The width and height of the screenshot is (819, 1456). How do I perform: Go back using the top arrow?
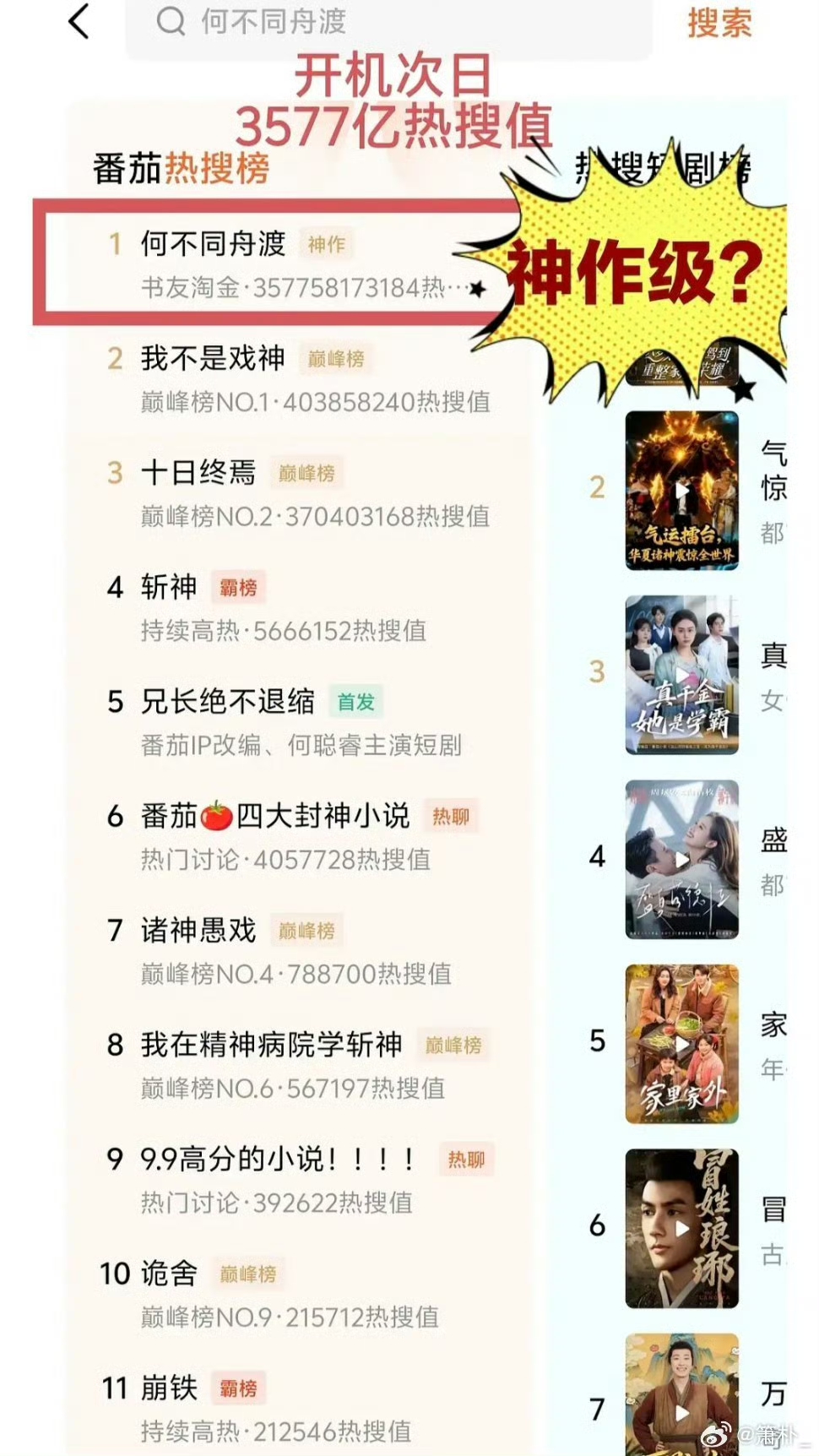pos(79,21)
